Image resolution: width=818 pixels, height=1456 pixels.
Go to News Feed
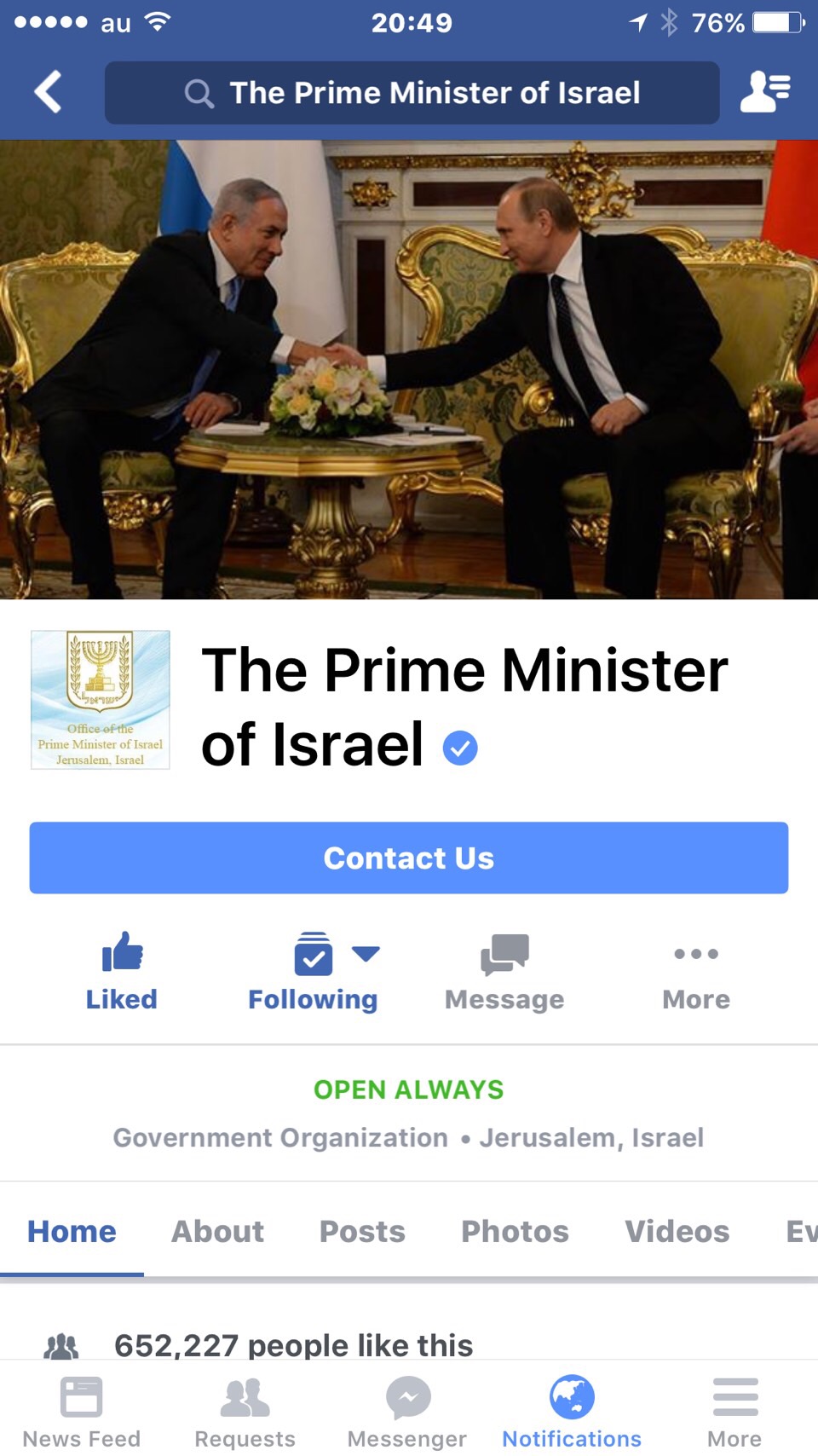82,1411
